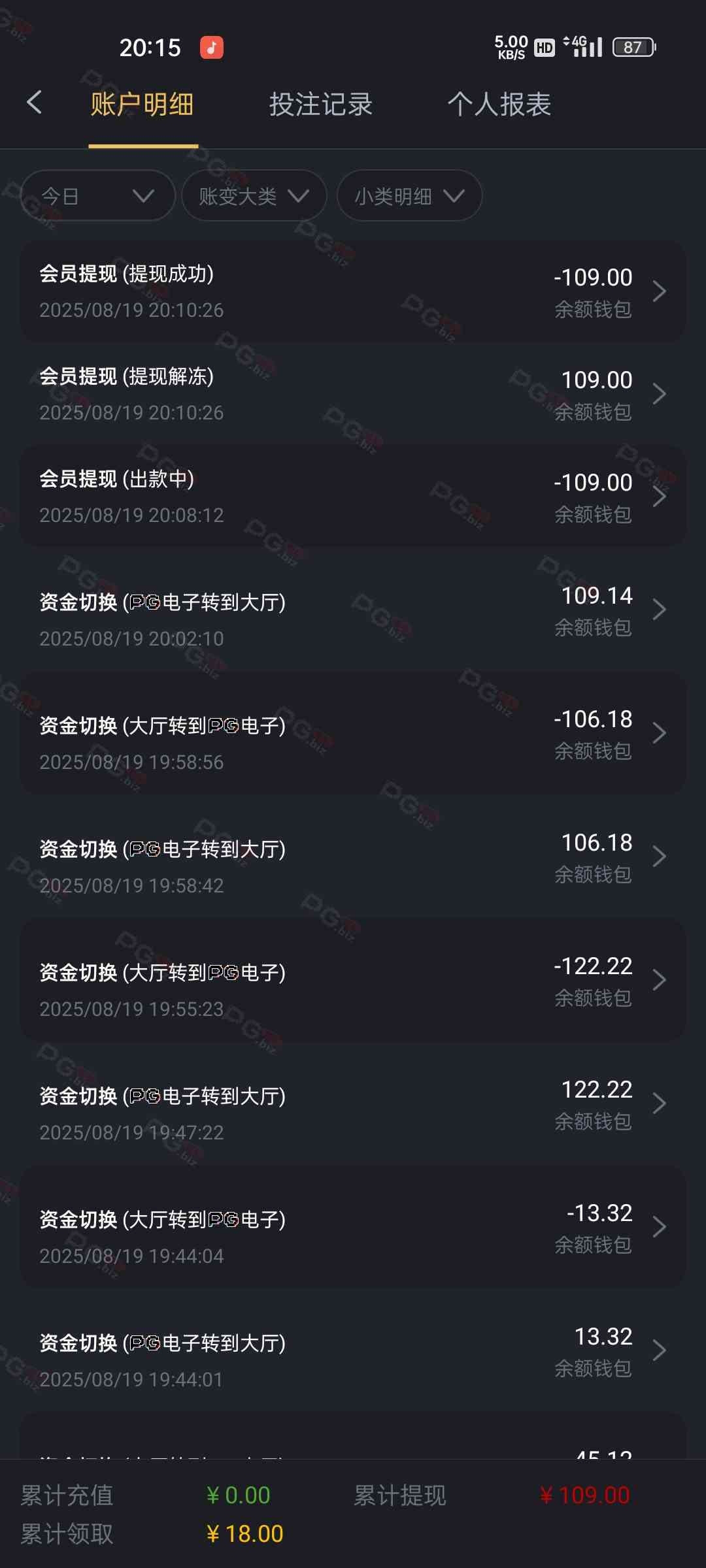The height and width of the screenshot is (1568, 706).
Task: View the 会员提现 (出款中) entry
Action: [353, 497]
